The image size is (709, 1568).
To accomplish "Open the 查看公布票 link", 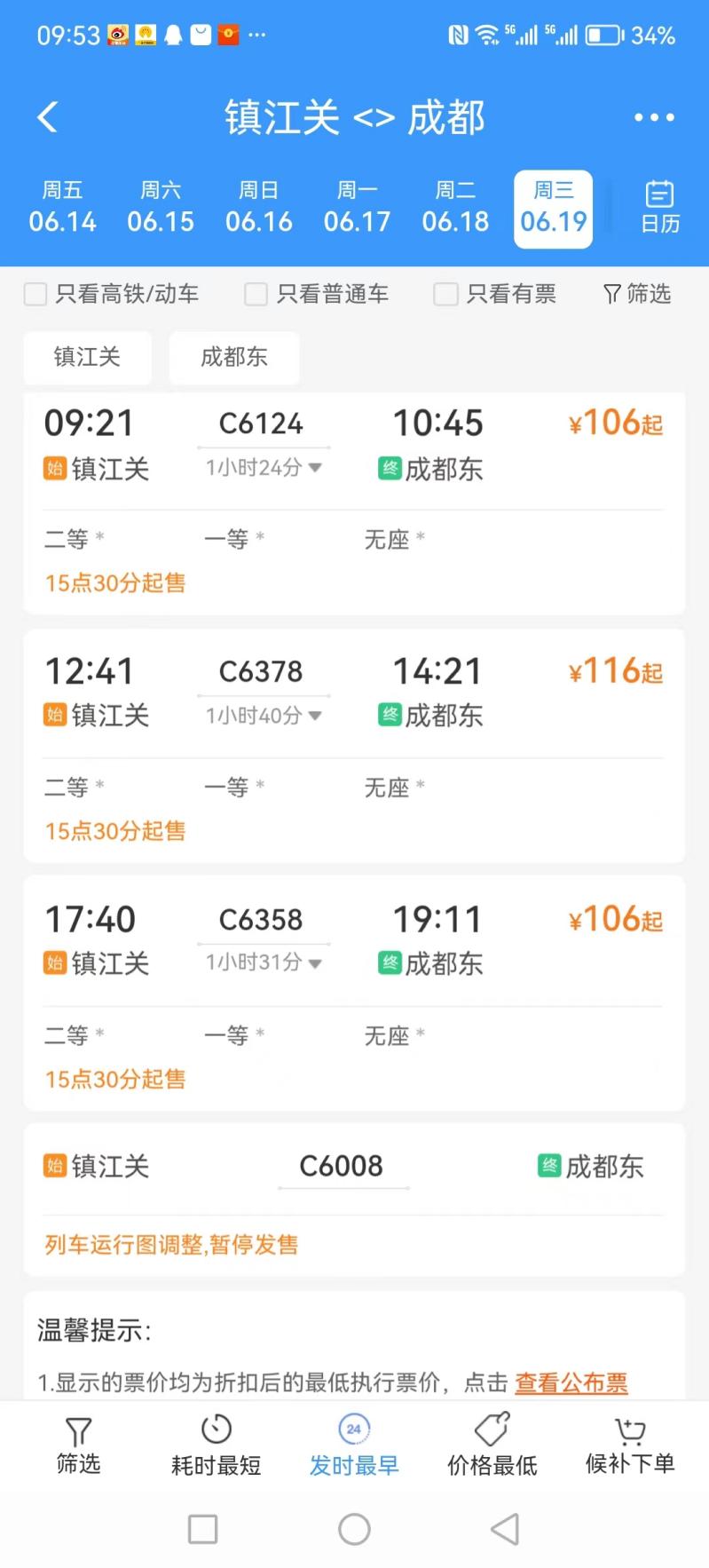I will [571, 1382].
